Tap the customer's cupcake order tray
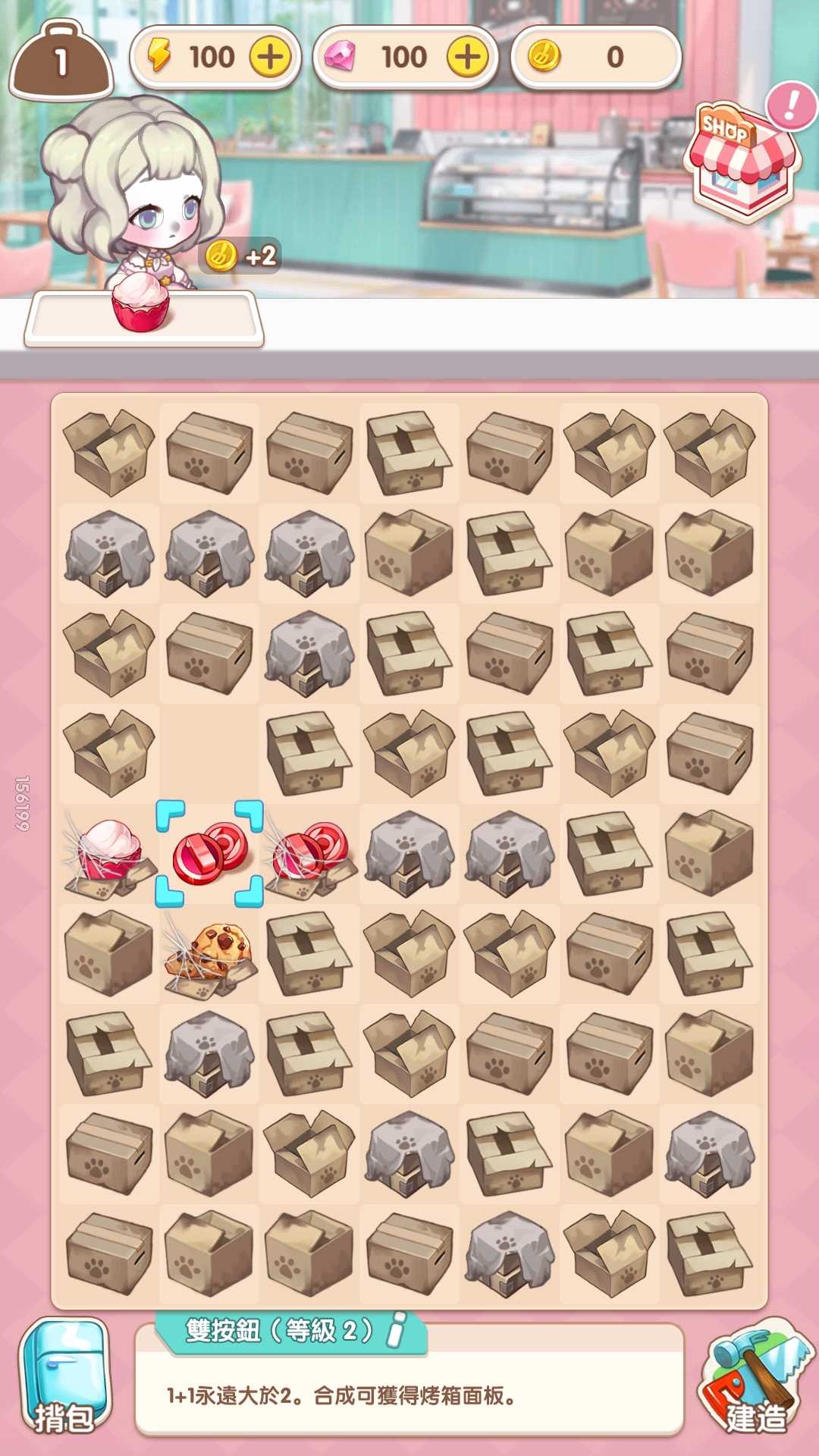This screenshot has width=819, height=1456. (x=144, y=316)
